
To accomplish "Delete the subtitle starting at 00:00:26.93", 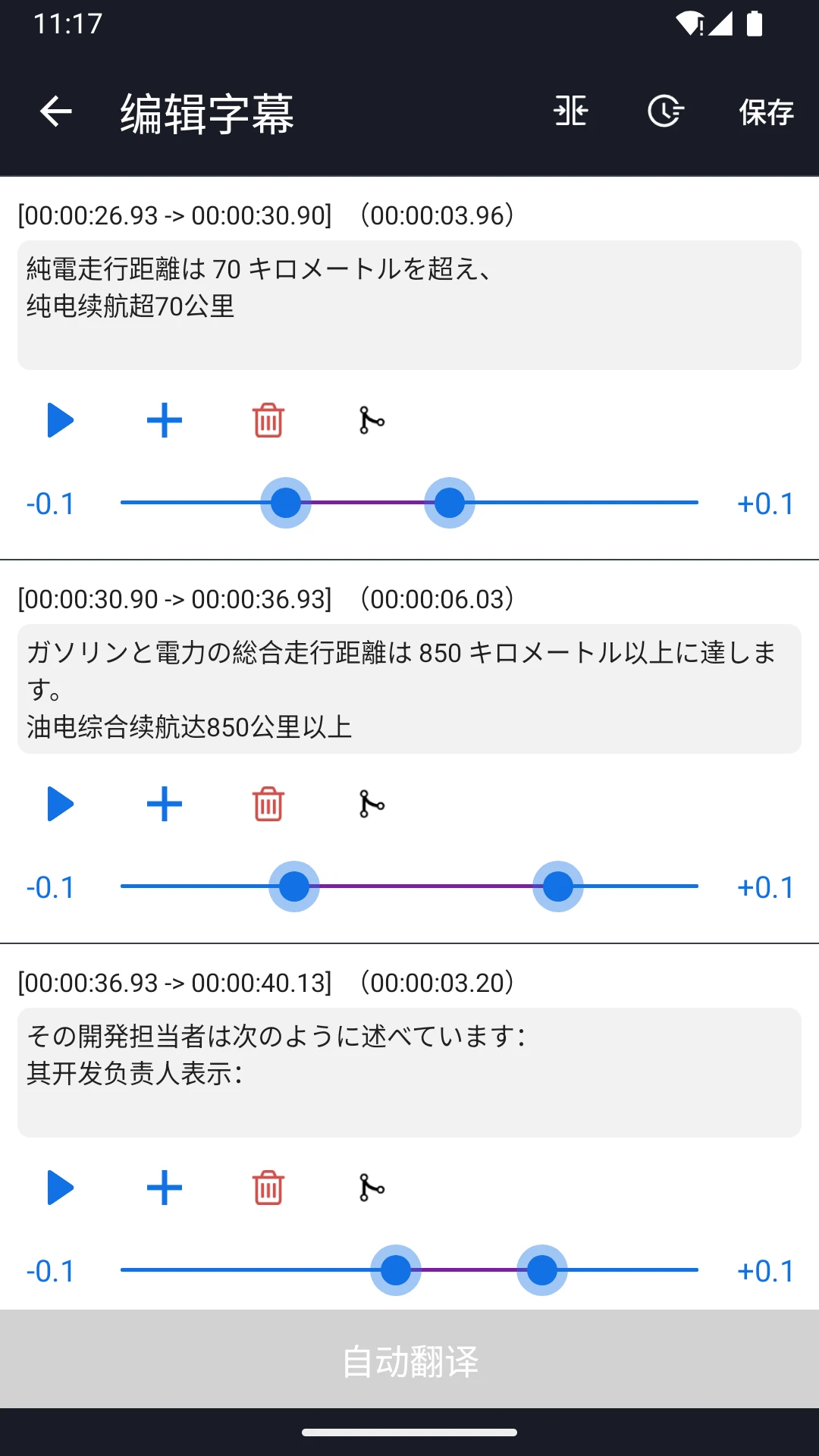I will (268, 420).
